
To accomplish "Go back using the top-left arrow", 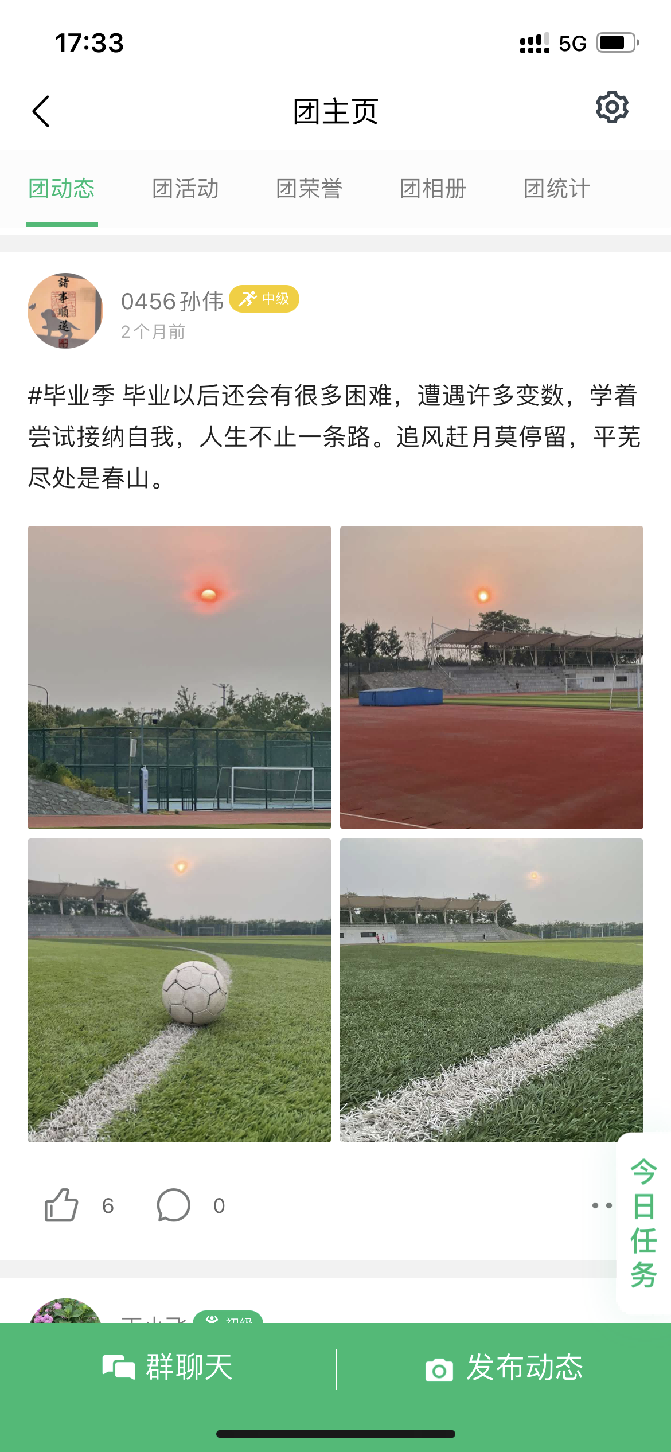I will 41,111.
